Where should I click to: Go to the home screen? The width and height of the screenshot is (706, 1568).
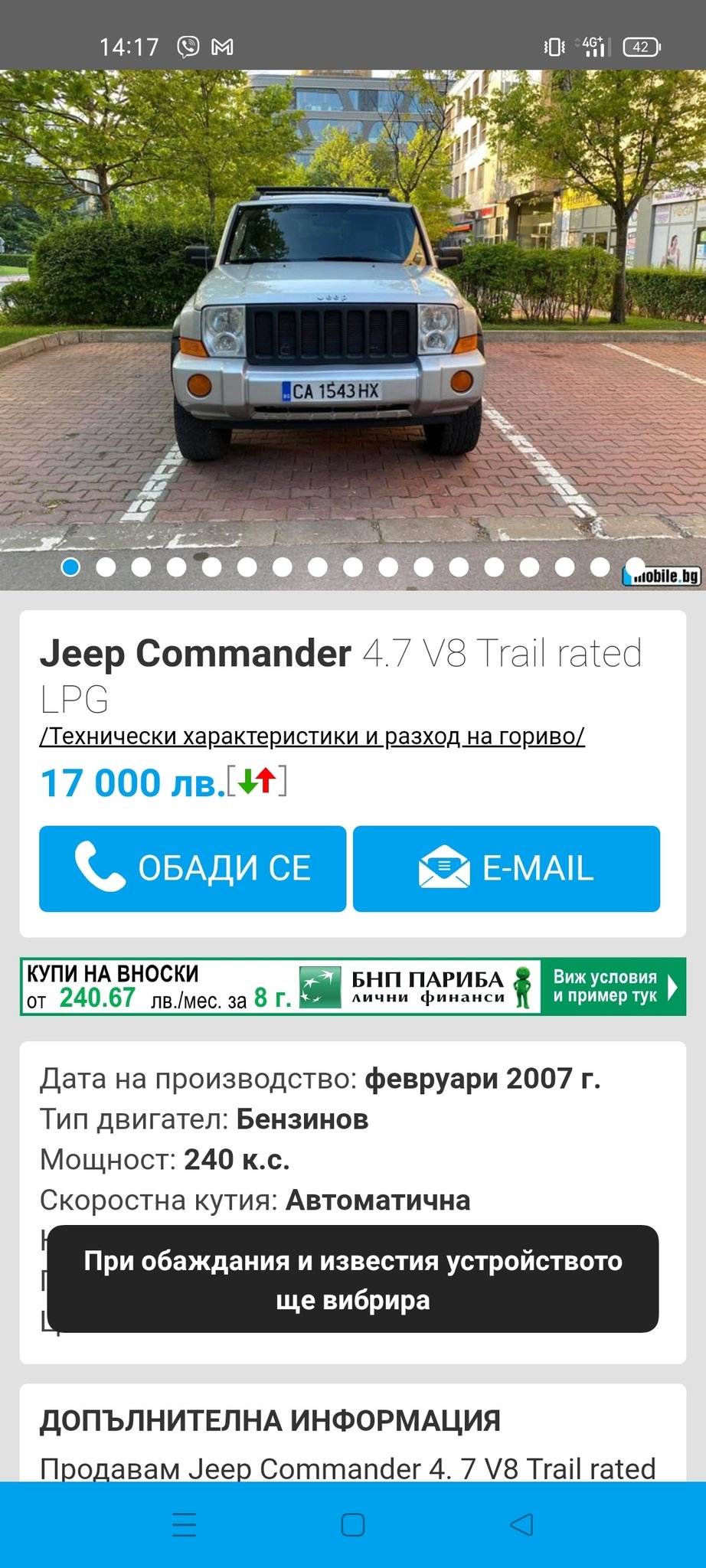click(352, 1525)
